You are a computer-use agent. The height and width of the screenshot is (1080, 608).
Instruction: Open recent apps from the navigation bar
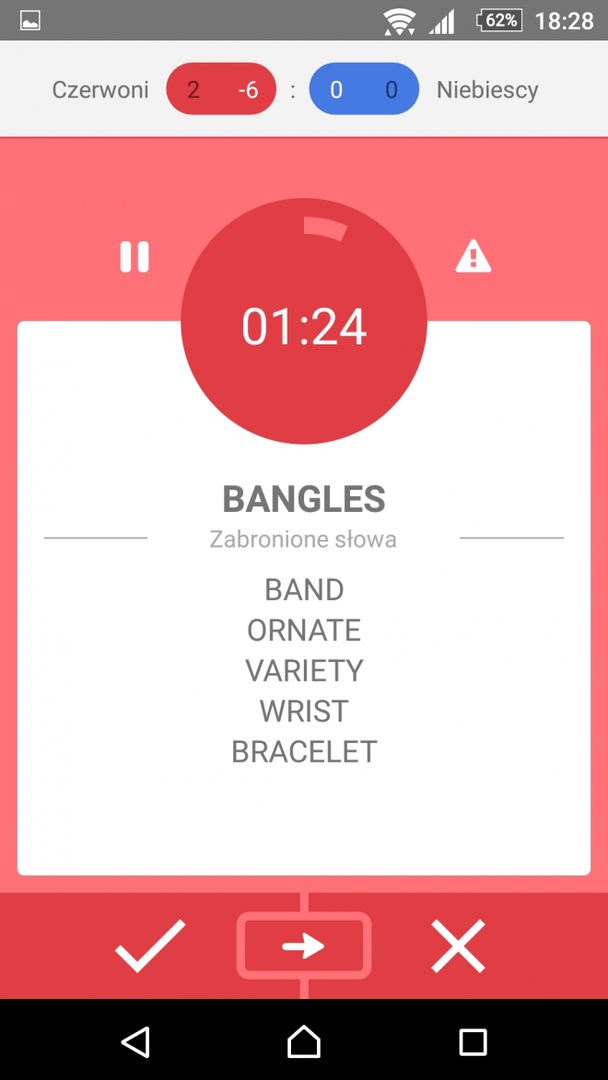point(473,1042)
